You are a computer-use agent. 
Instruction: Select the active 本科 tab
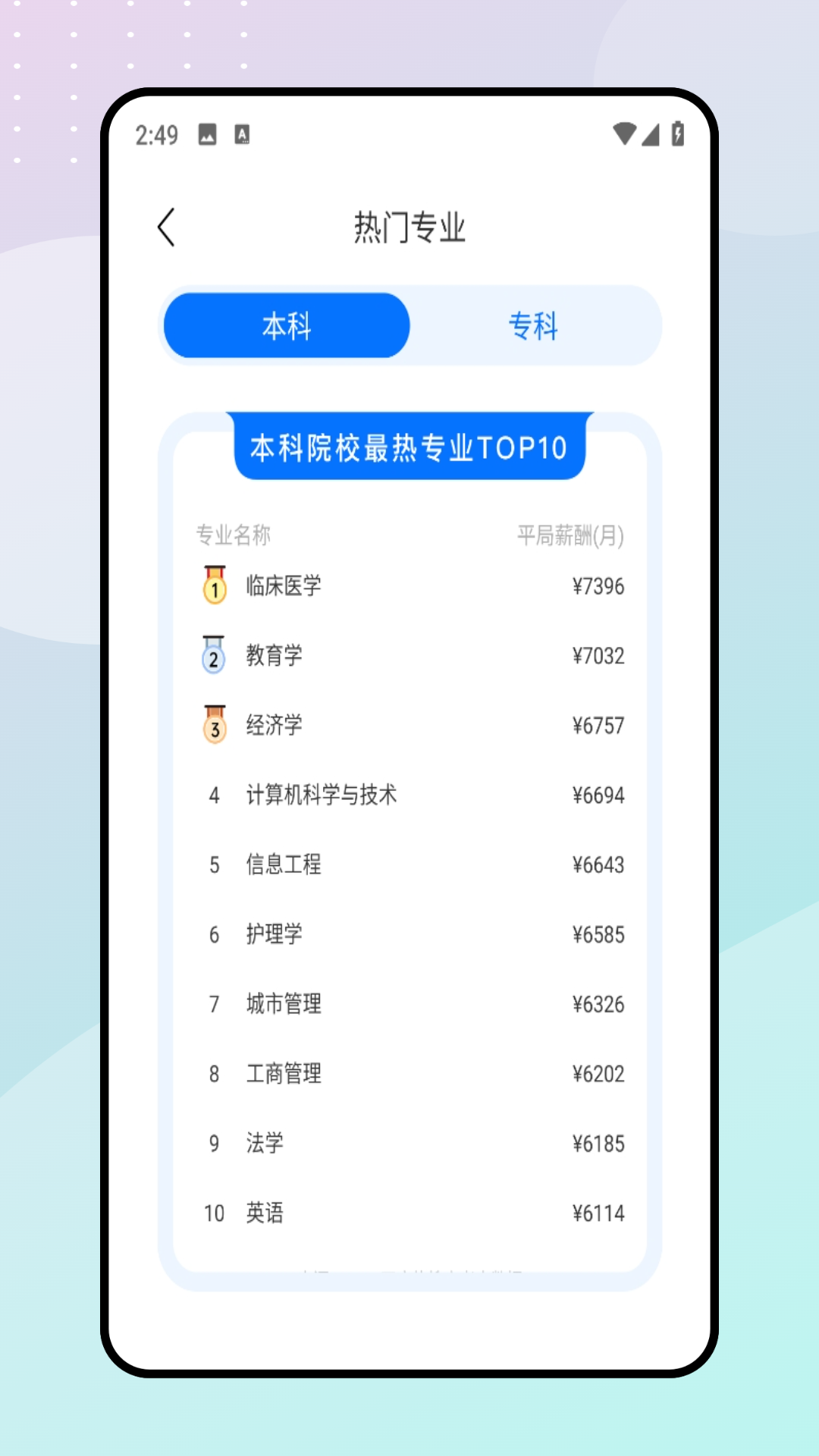point(286,326)
